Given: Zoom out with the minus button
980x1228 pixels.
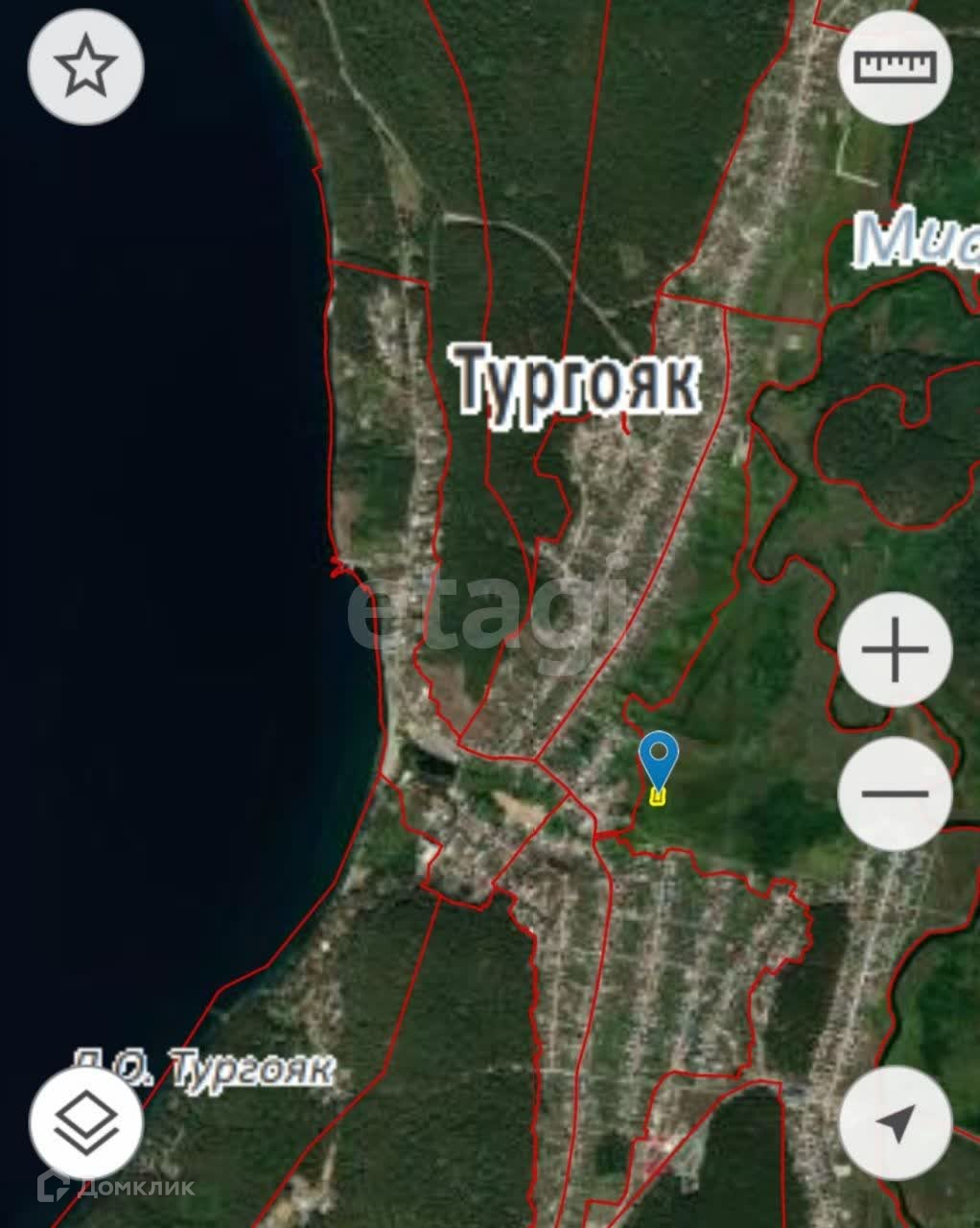Looking at the screenshot, I should (x=896, y=793).
